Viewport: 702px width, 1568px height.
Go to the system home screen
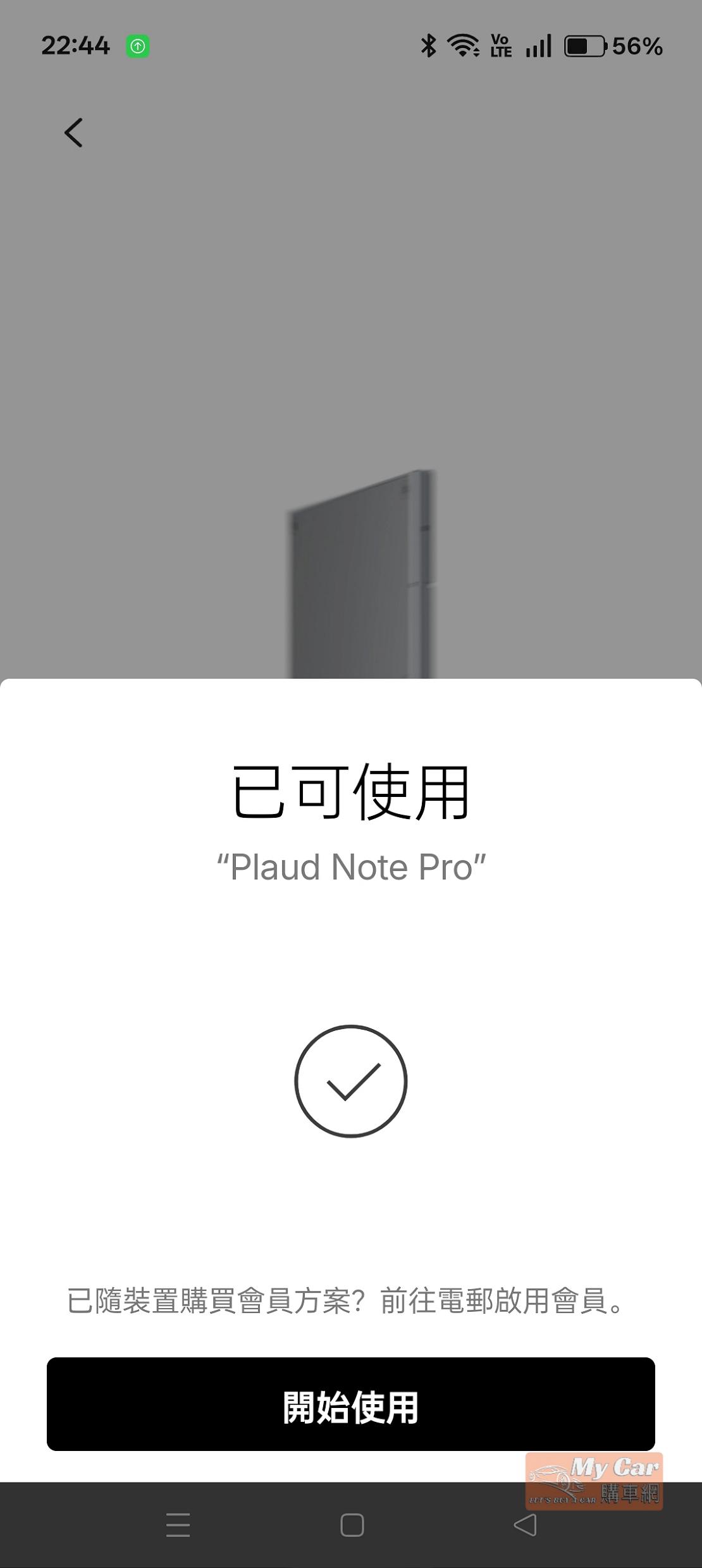[x=352, y=1525]
